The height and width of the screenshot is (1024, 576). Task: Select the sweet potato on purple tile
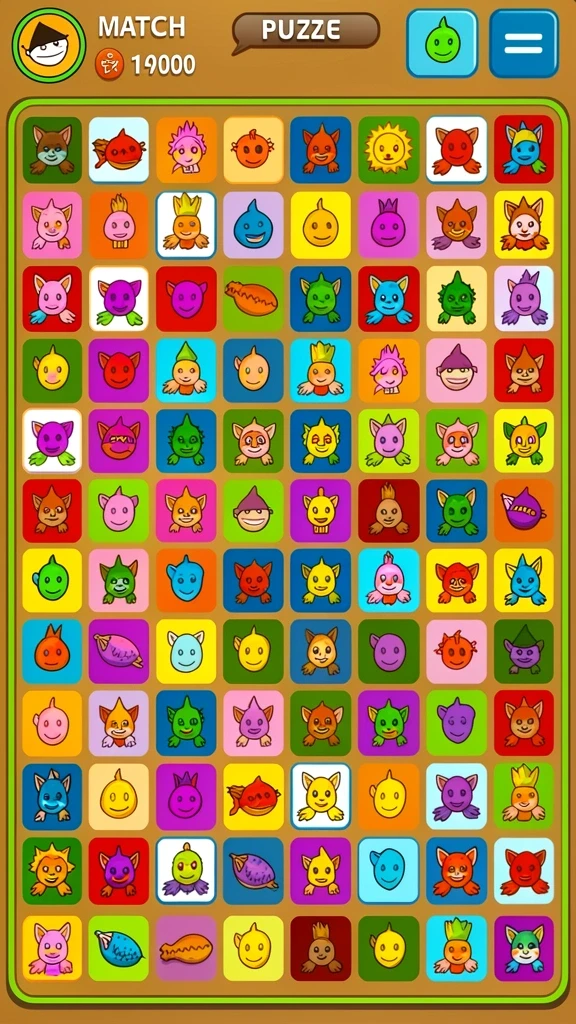(x=119, y=651)
